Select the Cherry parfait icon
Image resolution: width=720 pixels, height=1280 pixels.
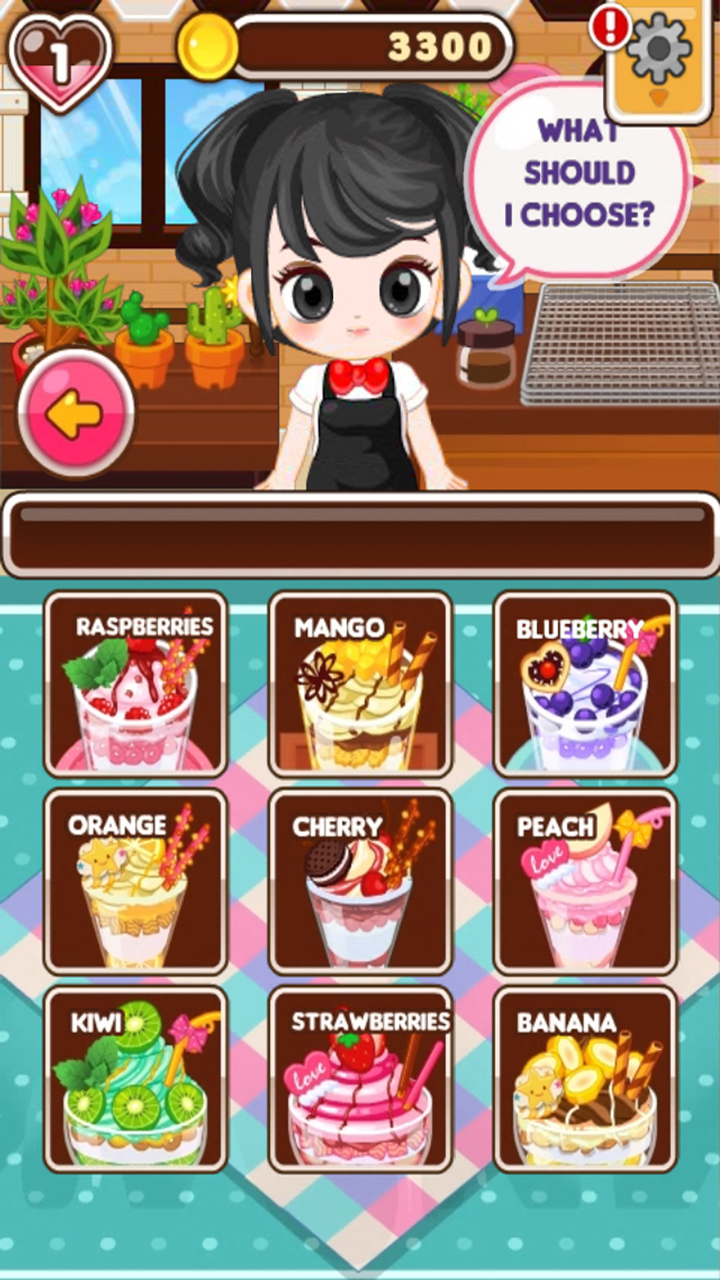[360, 880]
